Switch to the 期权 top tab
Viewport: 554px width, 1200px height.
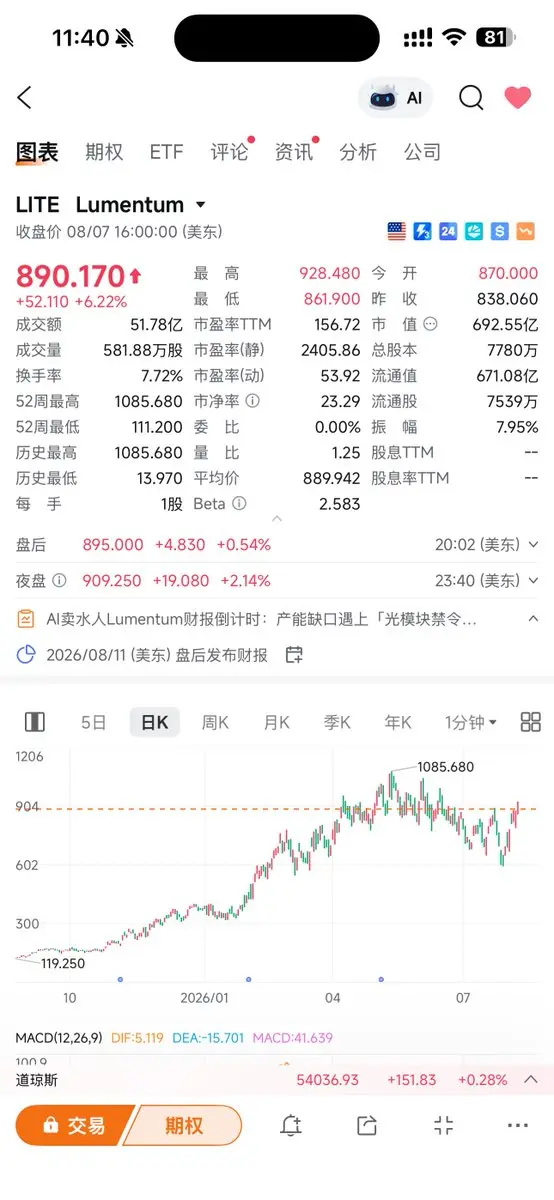[104, 152]
